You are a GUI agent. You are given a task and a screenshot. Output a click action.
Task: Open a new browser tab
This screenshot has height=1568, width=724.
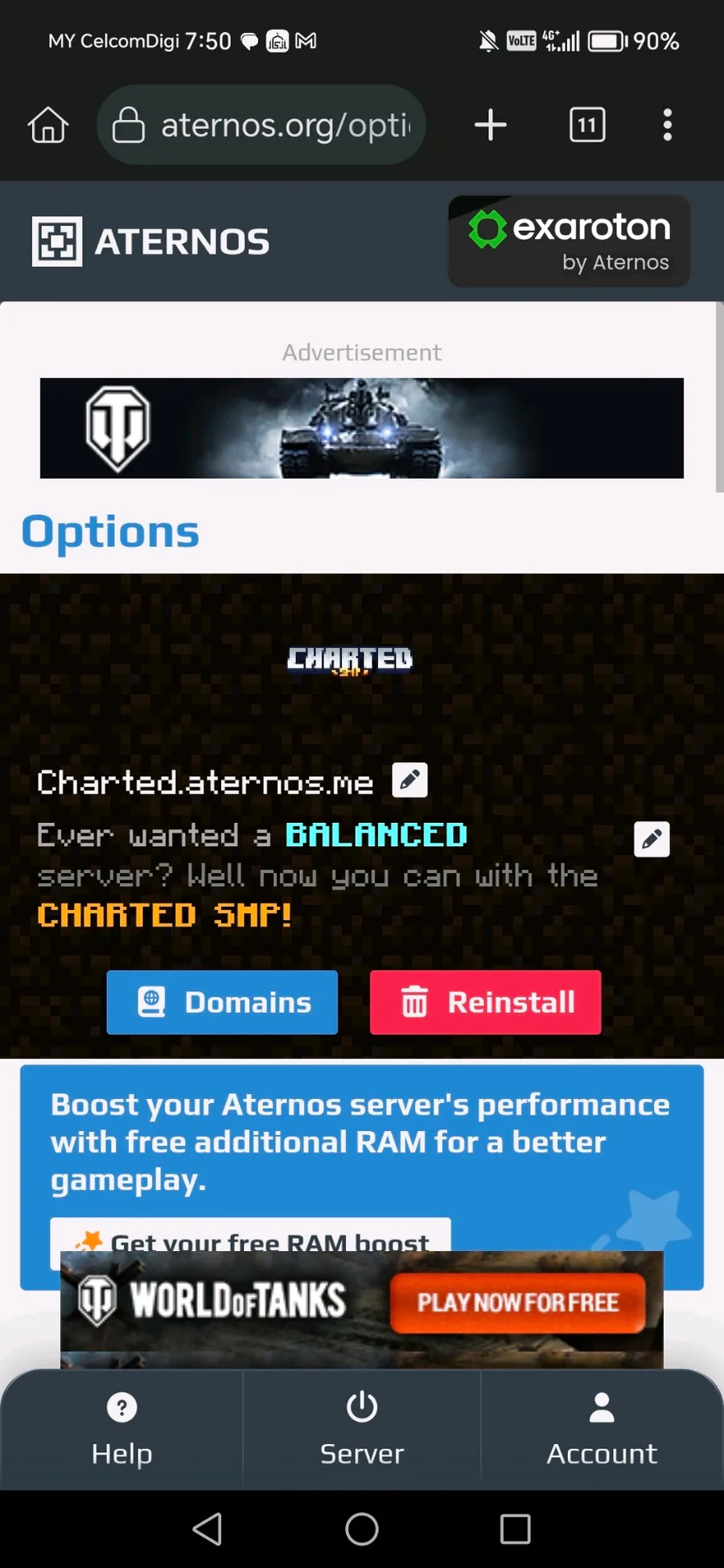[x=490, y=125]
